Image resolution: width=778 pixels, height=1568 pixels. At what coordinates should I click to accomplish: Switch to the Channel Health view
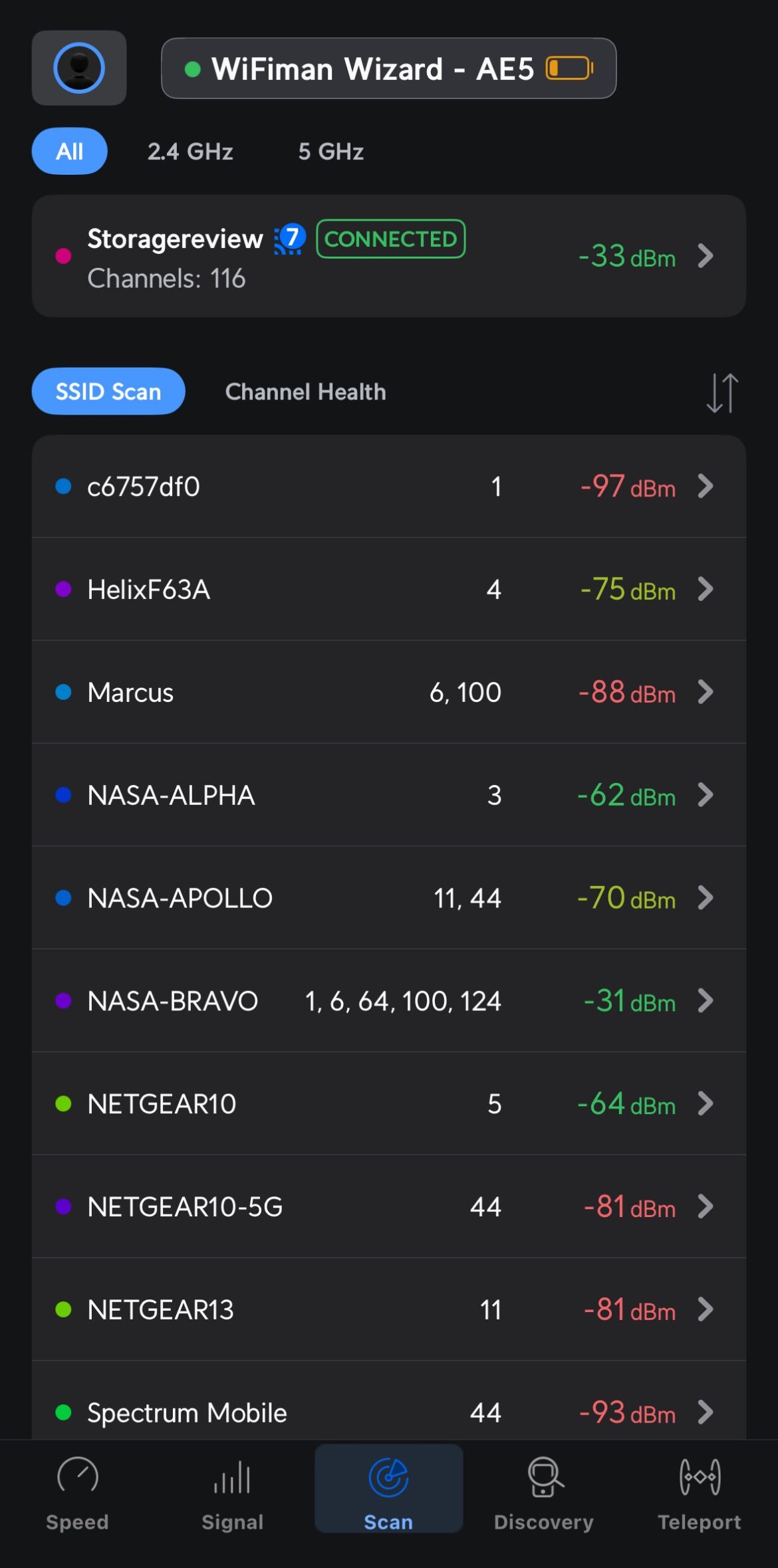click(x=305, y=392)
